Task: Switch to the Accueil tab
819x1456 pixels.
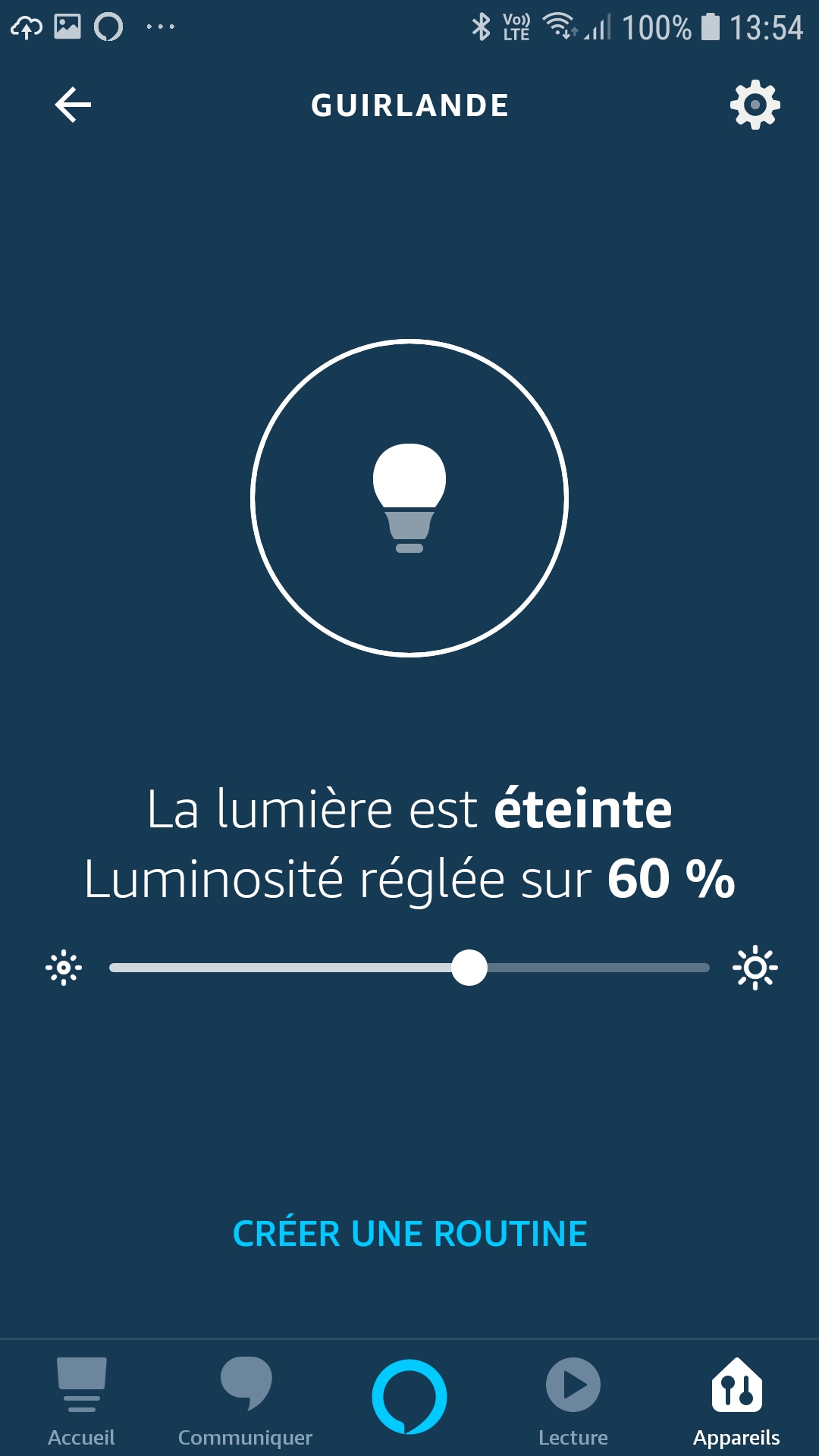Action: tap(81, 1401)
